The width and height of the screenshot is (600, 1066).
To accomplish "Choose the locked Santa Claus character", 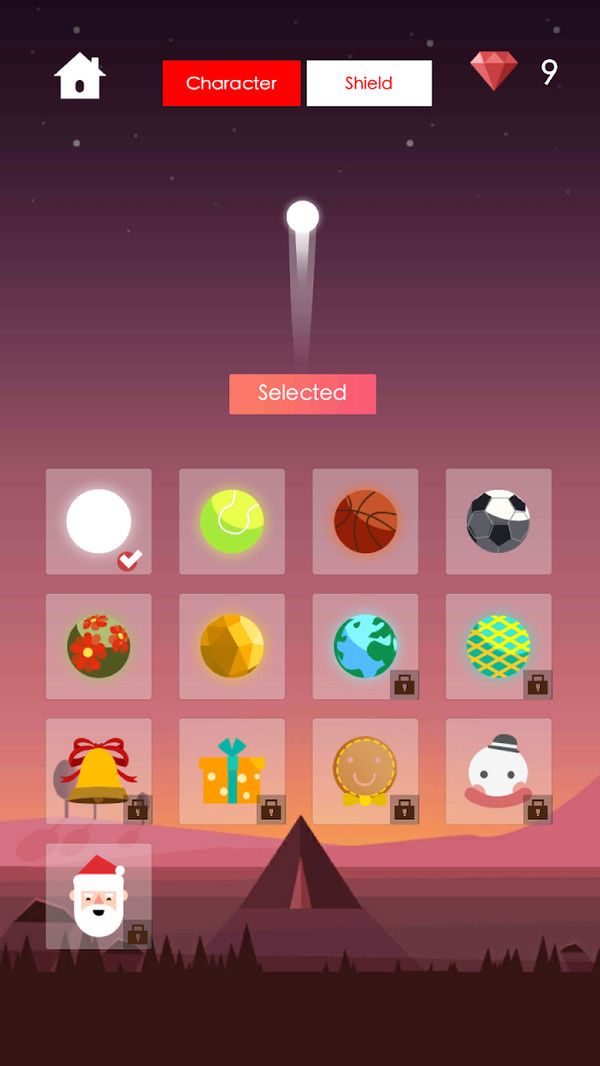I will click(x=99, y=896).
